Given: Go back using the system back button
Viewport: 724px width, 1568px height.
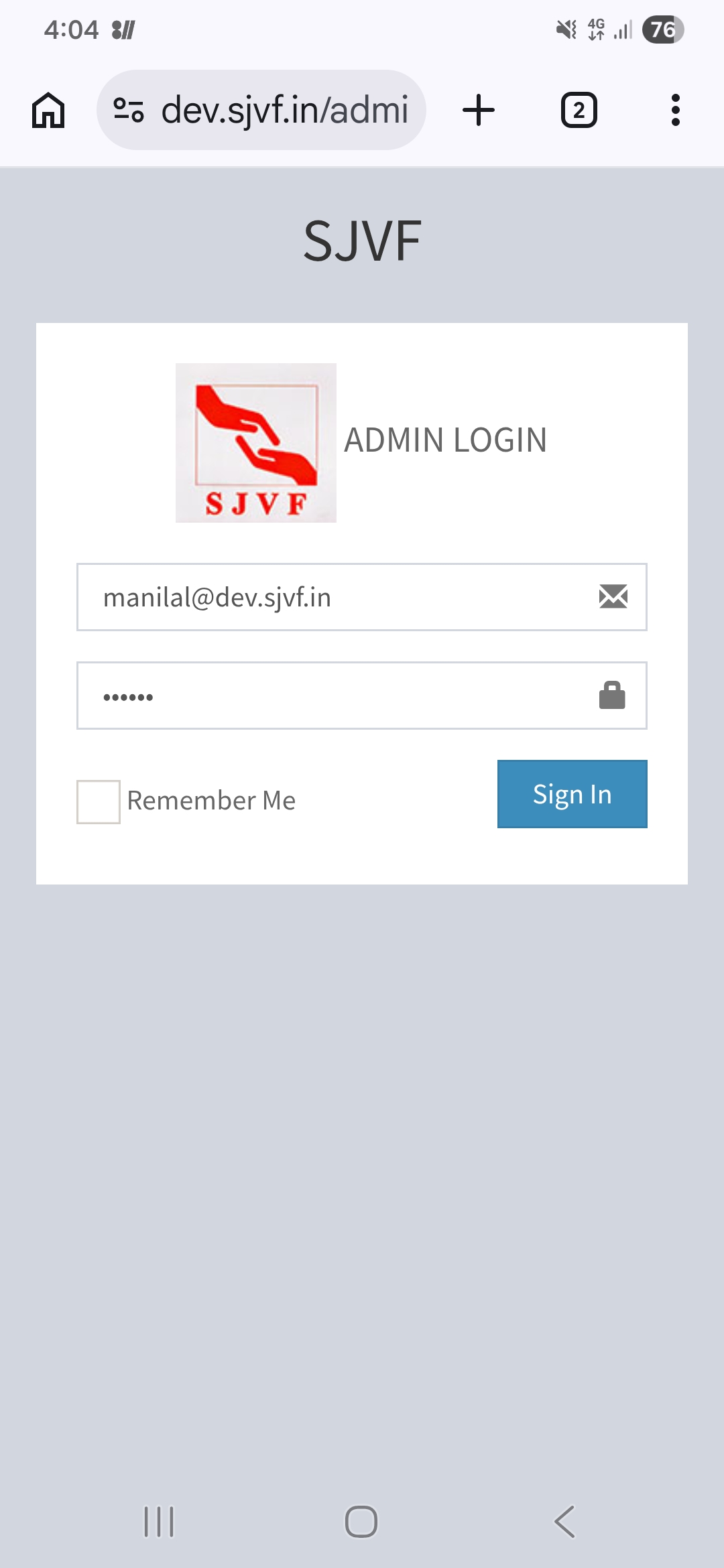Looking at the screenshot, I should (564, 1521).
